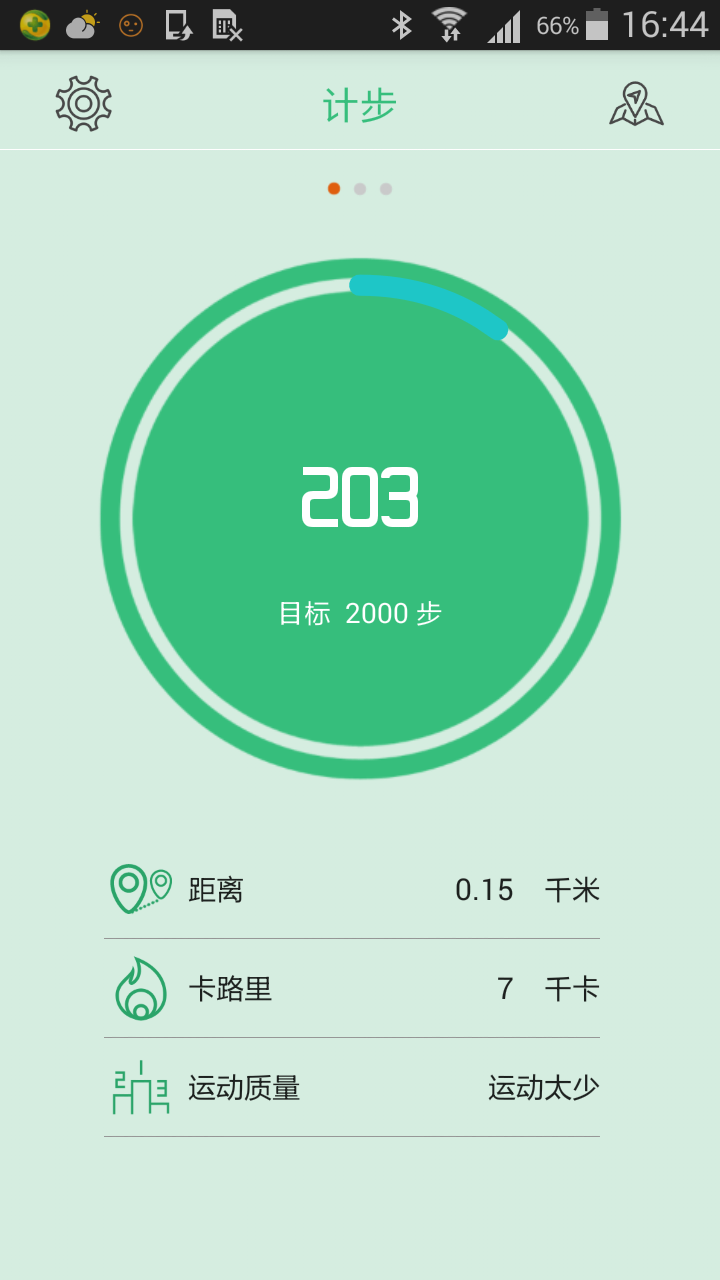Tap the 0.15 千米 distance value
The image size is (720, 1280).
coord(525,888)
